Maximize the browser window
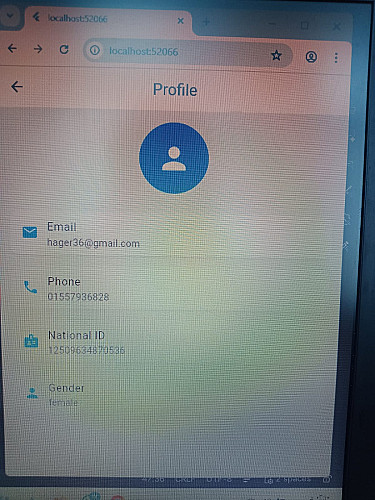375x500 pixels. point(304,25)
